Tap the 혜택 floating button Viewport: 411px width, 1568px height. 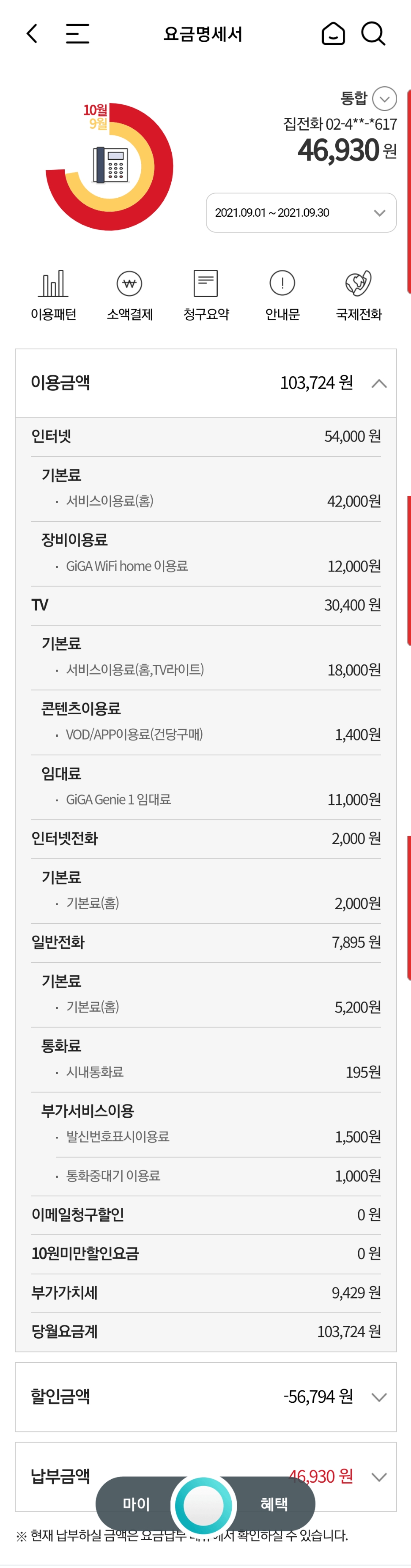coord(274,1504)
